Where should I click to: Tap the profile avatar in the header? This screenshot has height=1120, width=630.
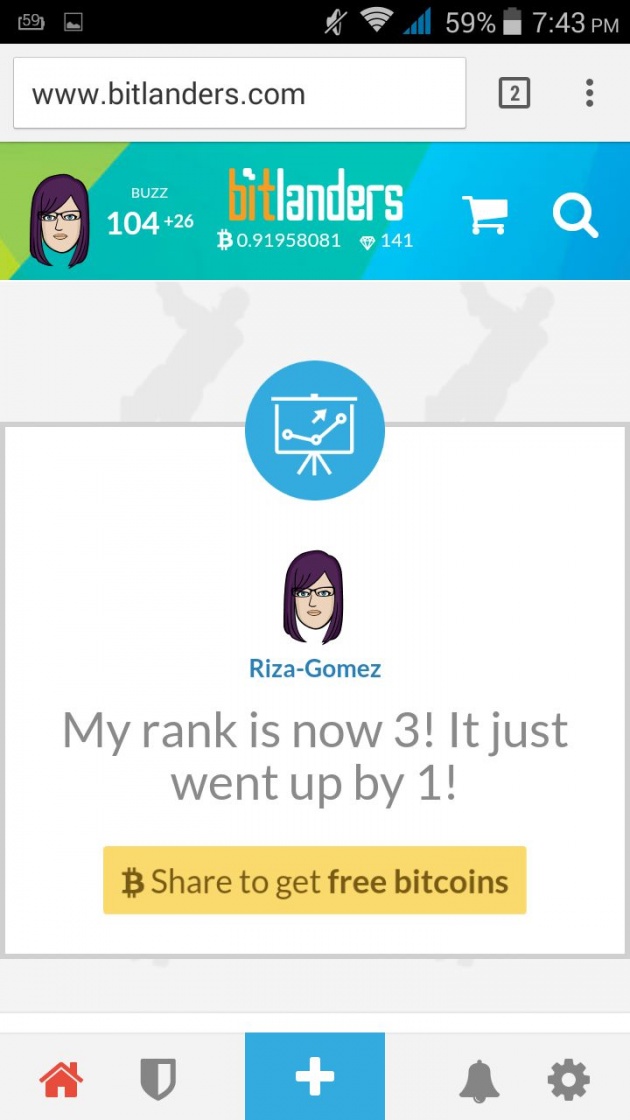point(60,220)
